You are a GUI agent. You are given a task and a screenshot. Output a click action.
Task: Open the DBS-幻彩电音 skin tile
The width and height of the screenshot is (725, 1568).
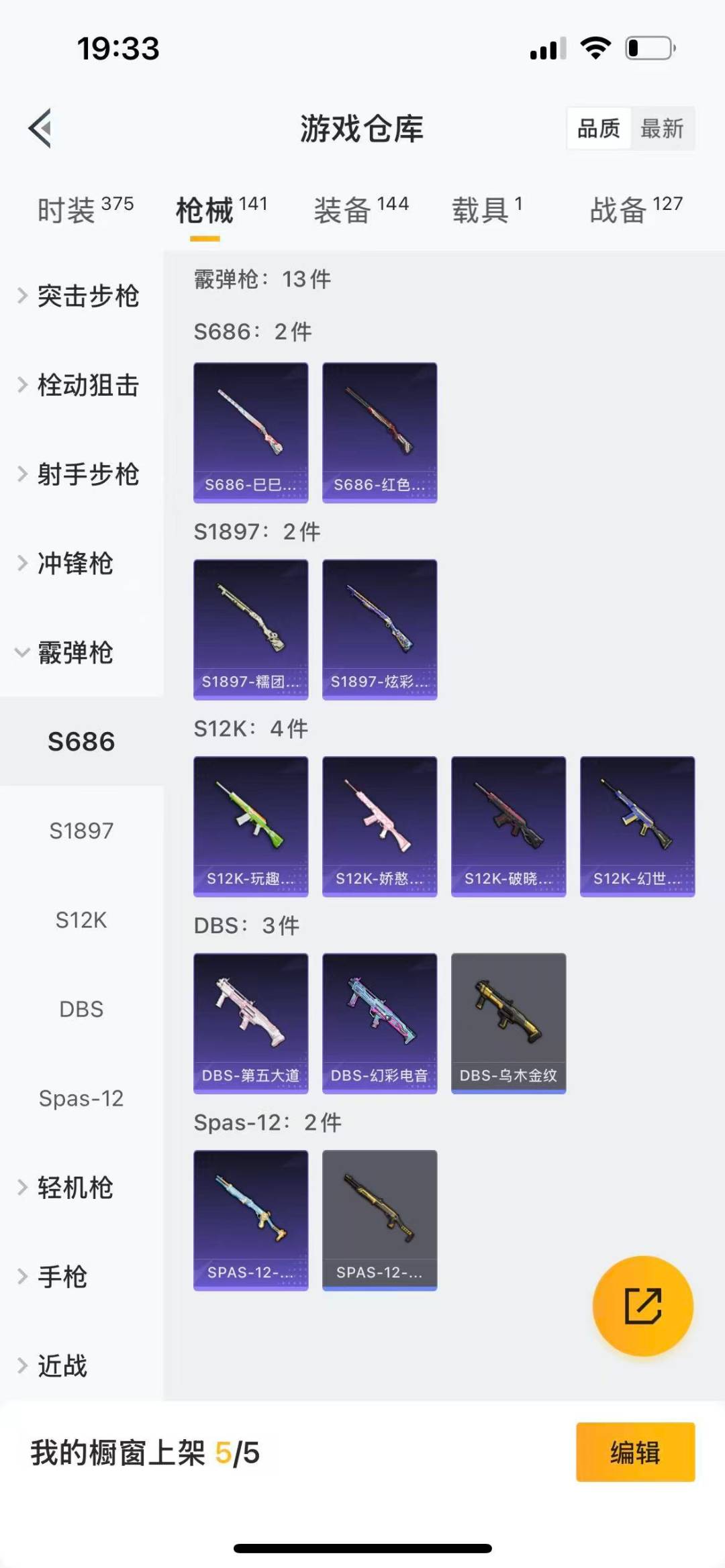point(379,1023)
